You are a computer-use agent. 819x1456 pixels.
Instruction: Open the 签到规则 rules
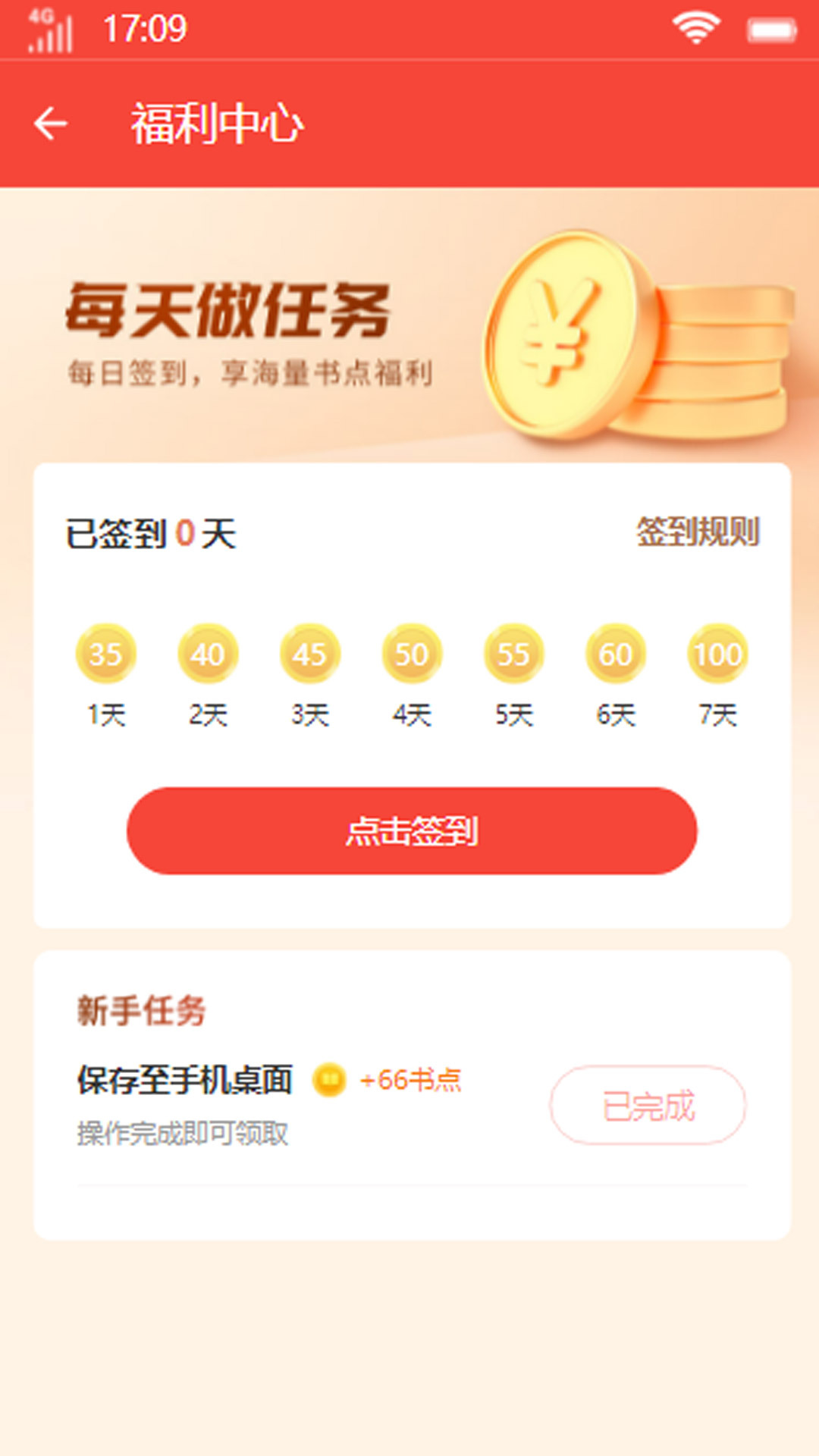[698, 532]
